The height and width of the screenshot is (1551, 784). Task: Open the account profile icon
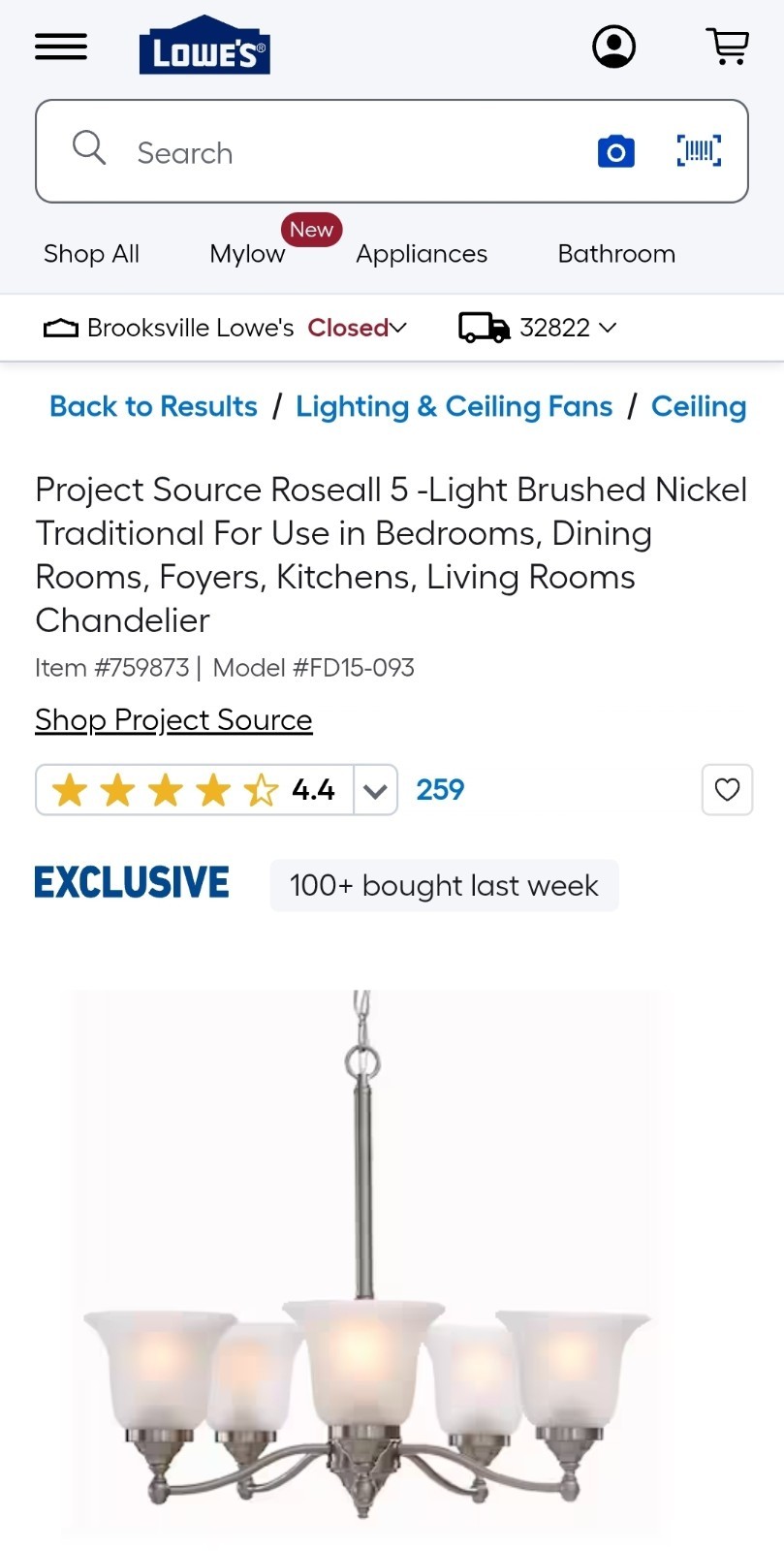(613, 47)
